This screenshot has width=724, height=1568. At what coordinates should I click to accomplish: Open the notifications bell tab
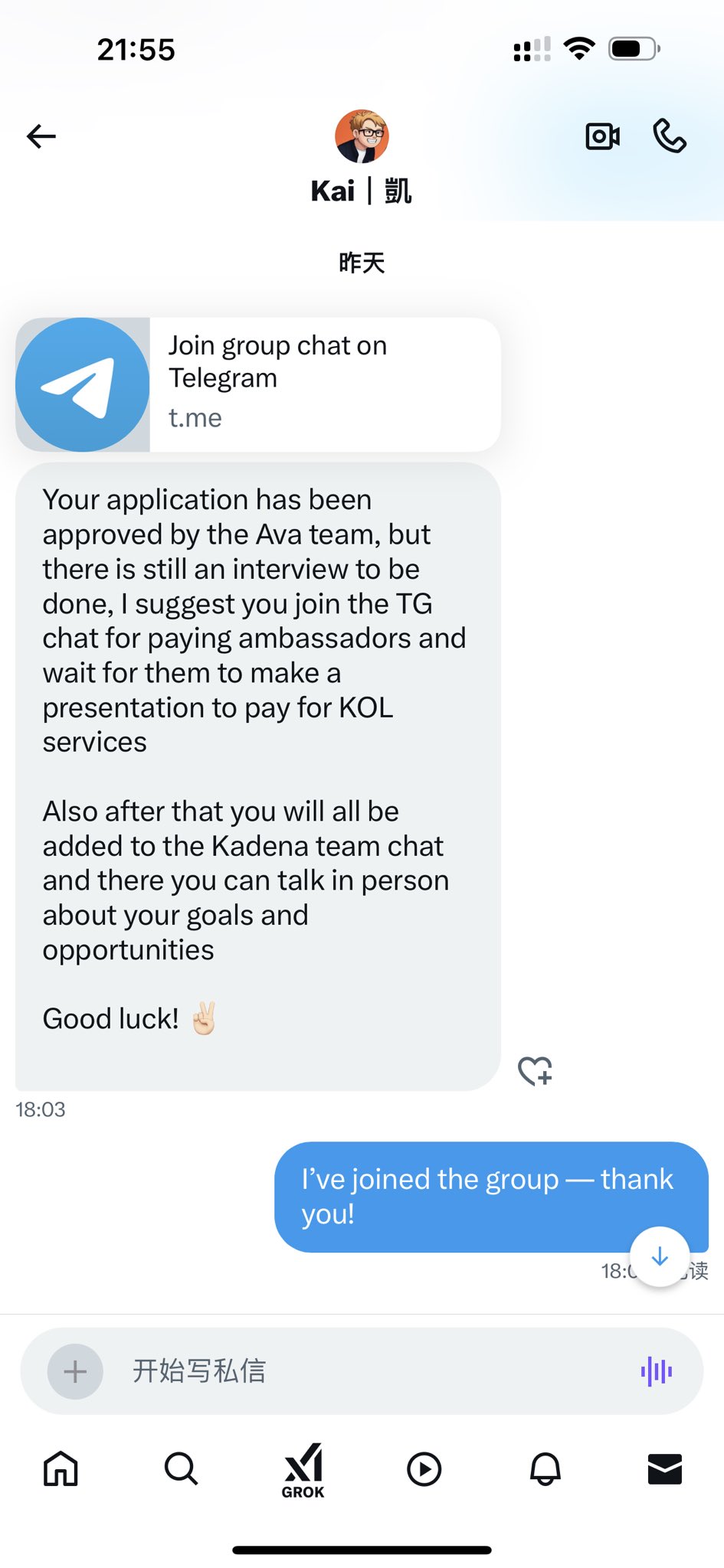pos(545,1468)
